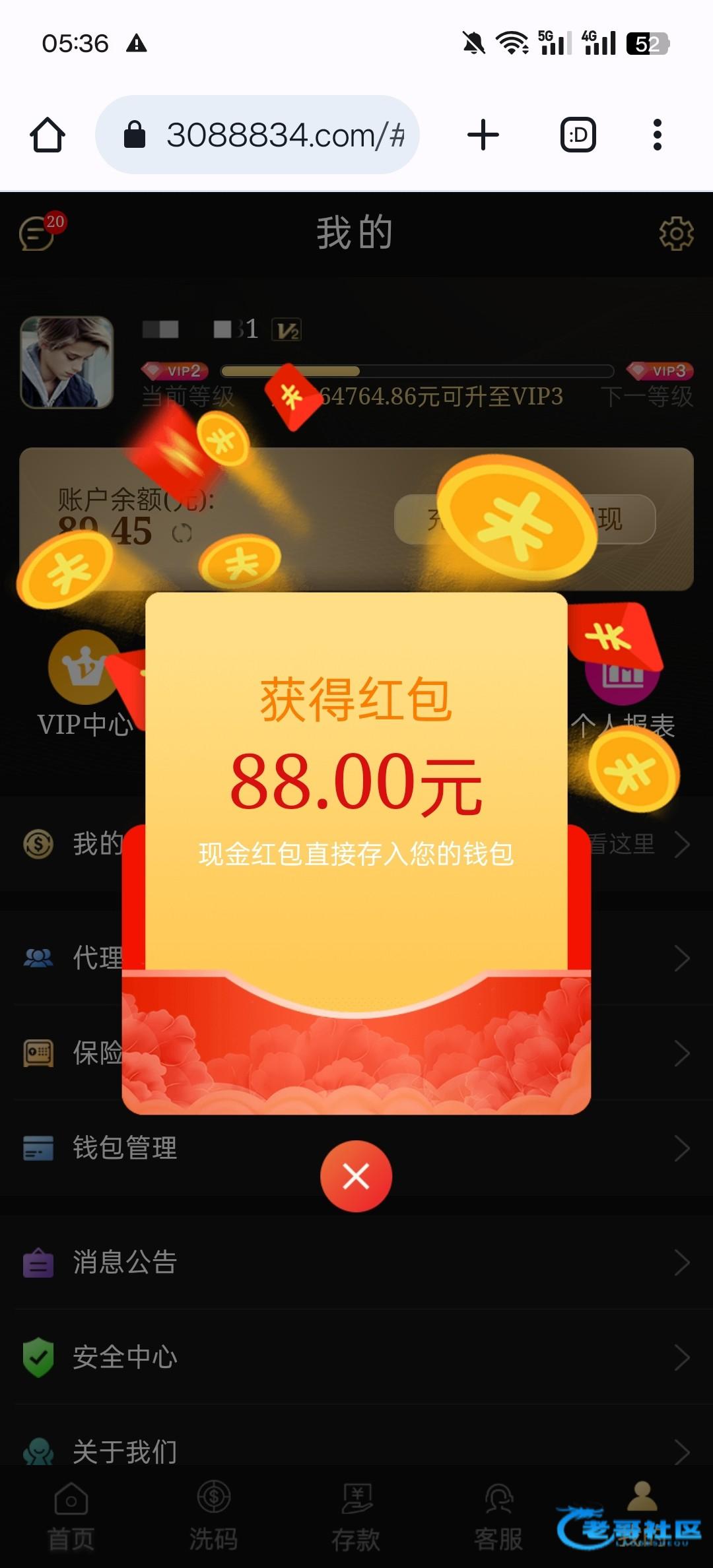Open browser home page
The width and height of the screenshot is (713, 1568).
coord(48,135)
